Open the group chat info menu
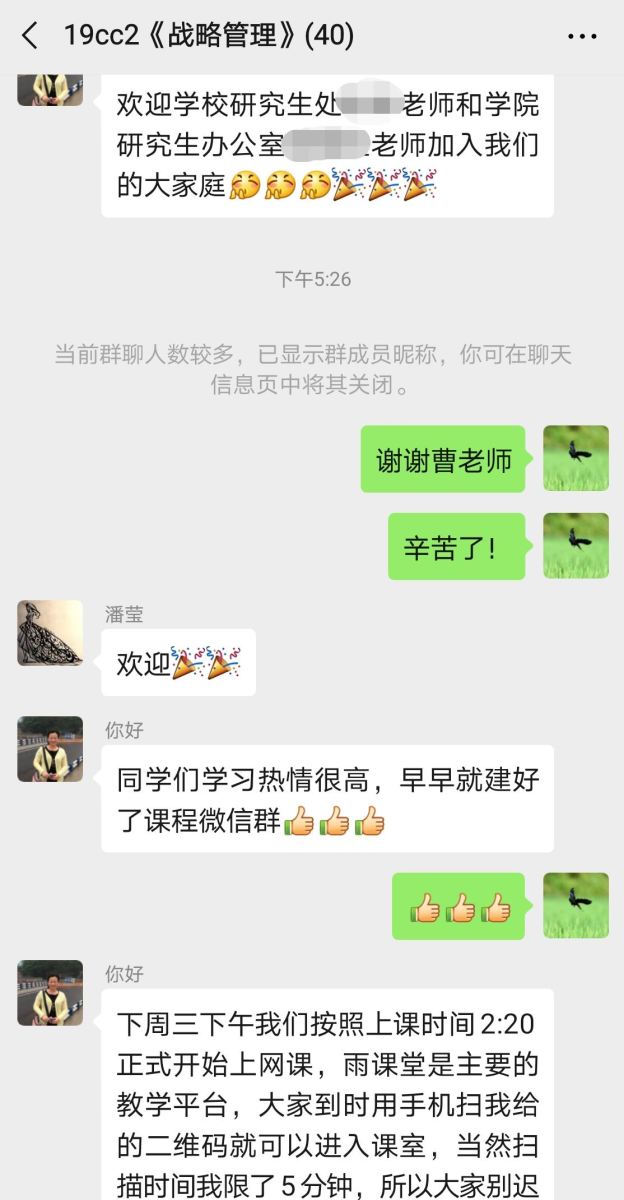This screenshot has height=1200, width=624. (581, 37)
